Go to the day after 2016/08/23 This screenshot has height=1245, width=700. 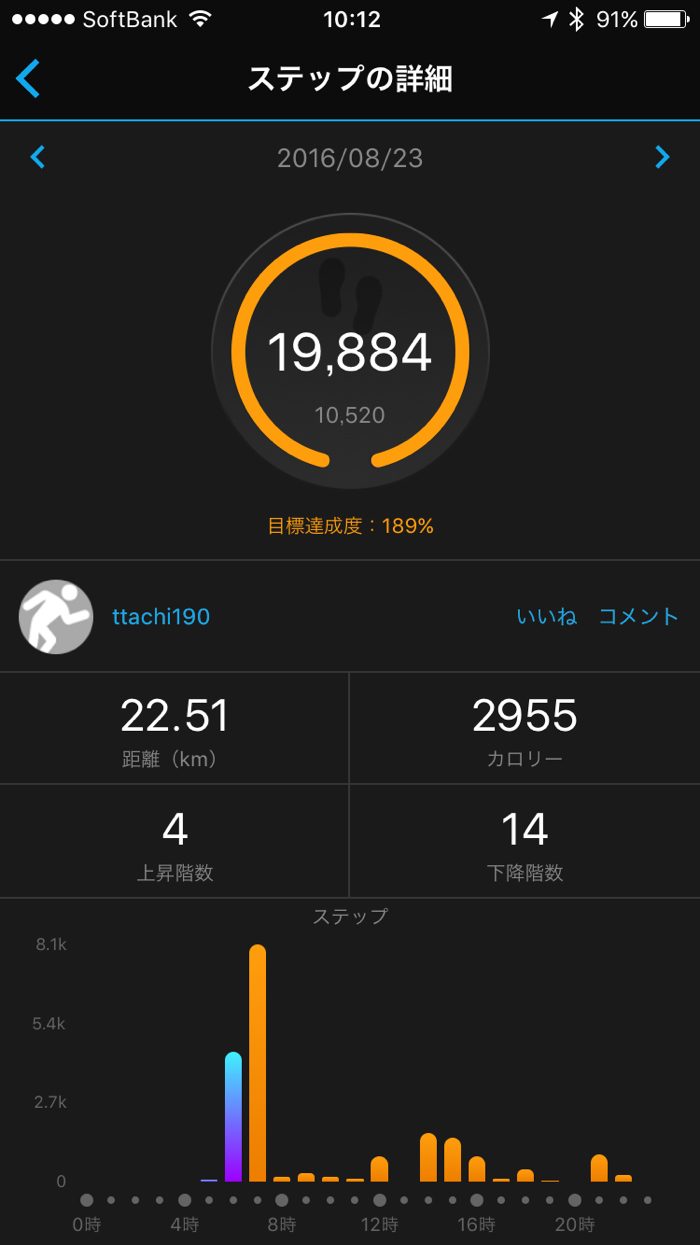tap(662, 157)
